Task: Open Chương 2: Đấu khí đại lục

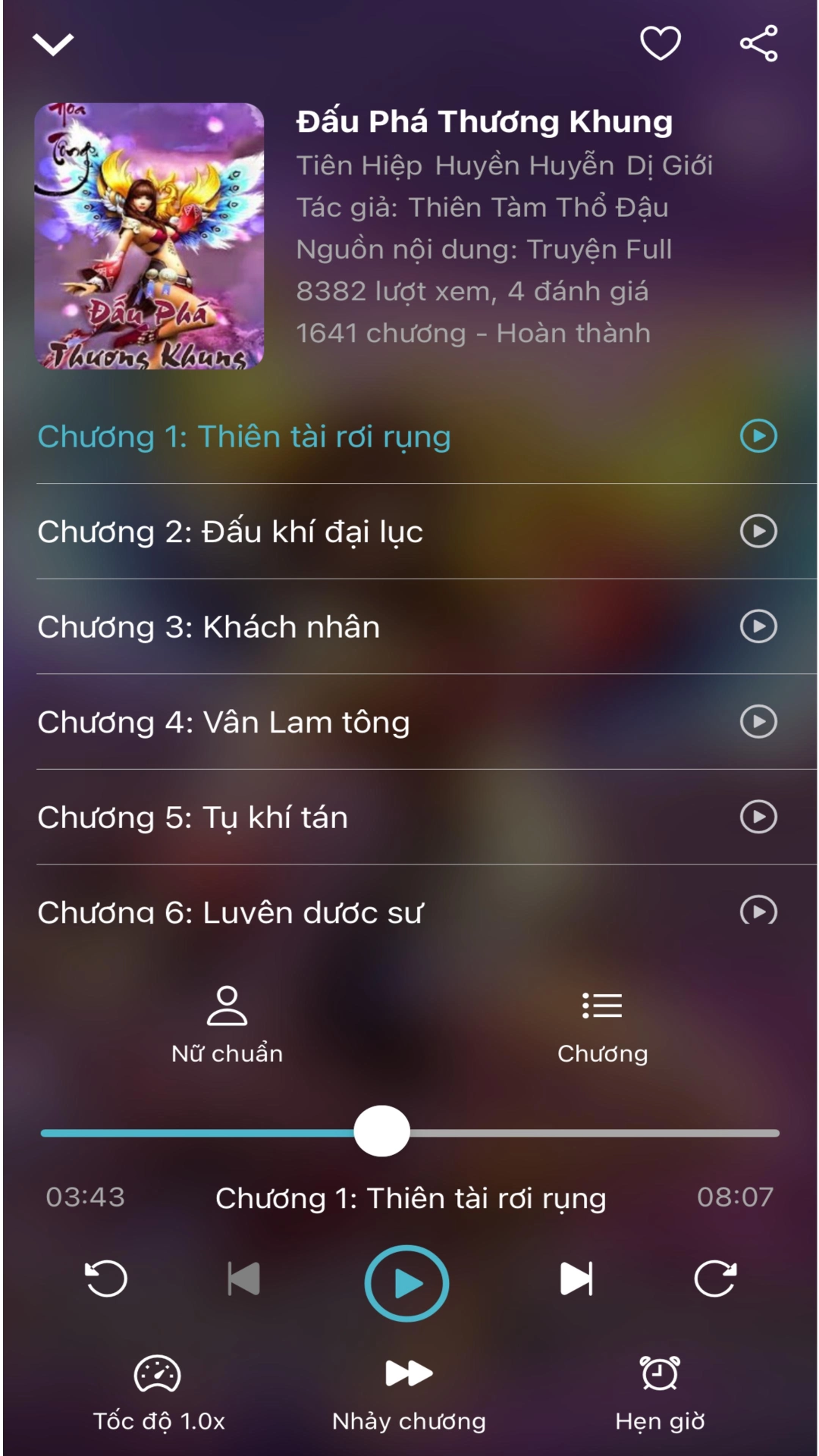Action: coord(230,532)
